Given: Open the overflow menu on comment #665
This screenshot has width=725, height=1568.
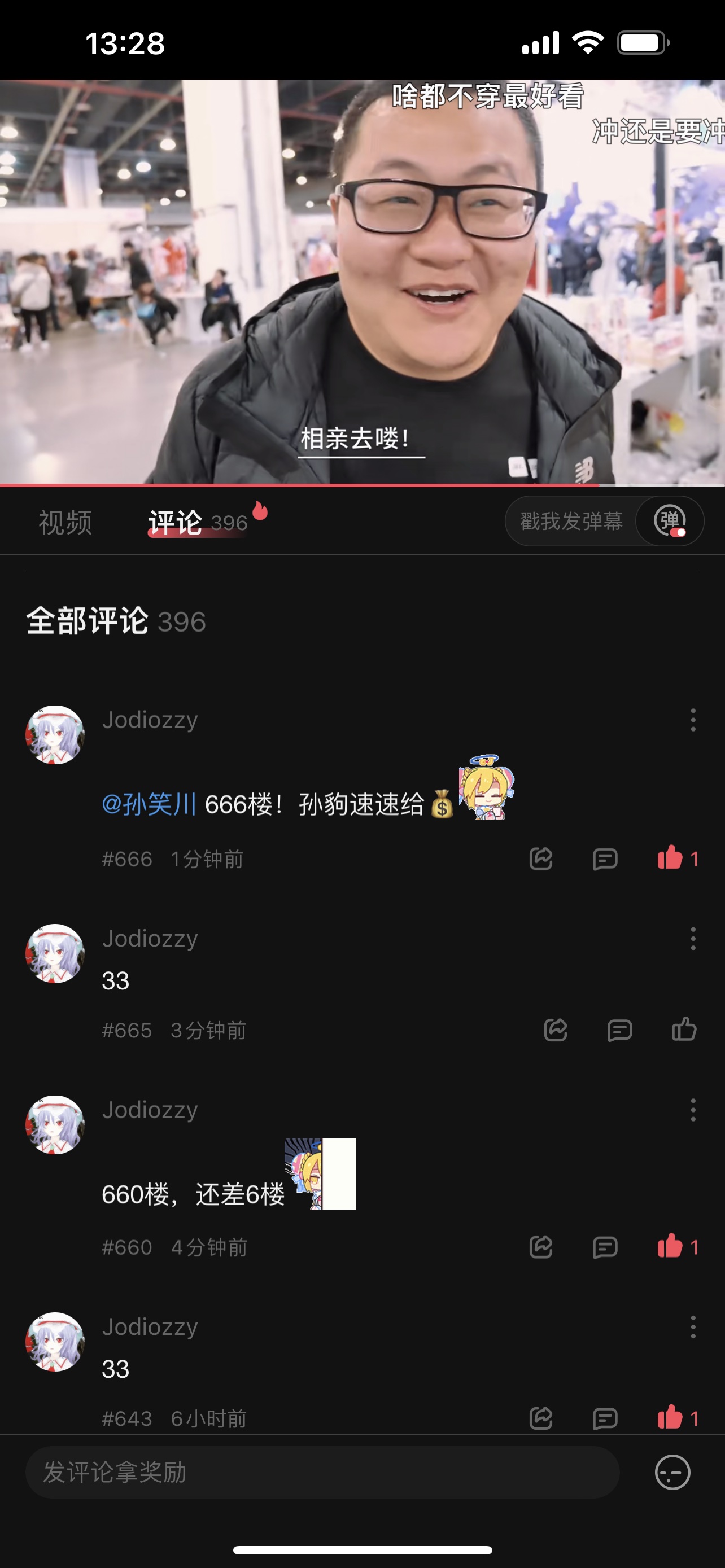Looking at the screenshot, I should pyautogui.click(x=693, y=939).
